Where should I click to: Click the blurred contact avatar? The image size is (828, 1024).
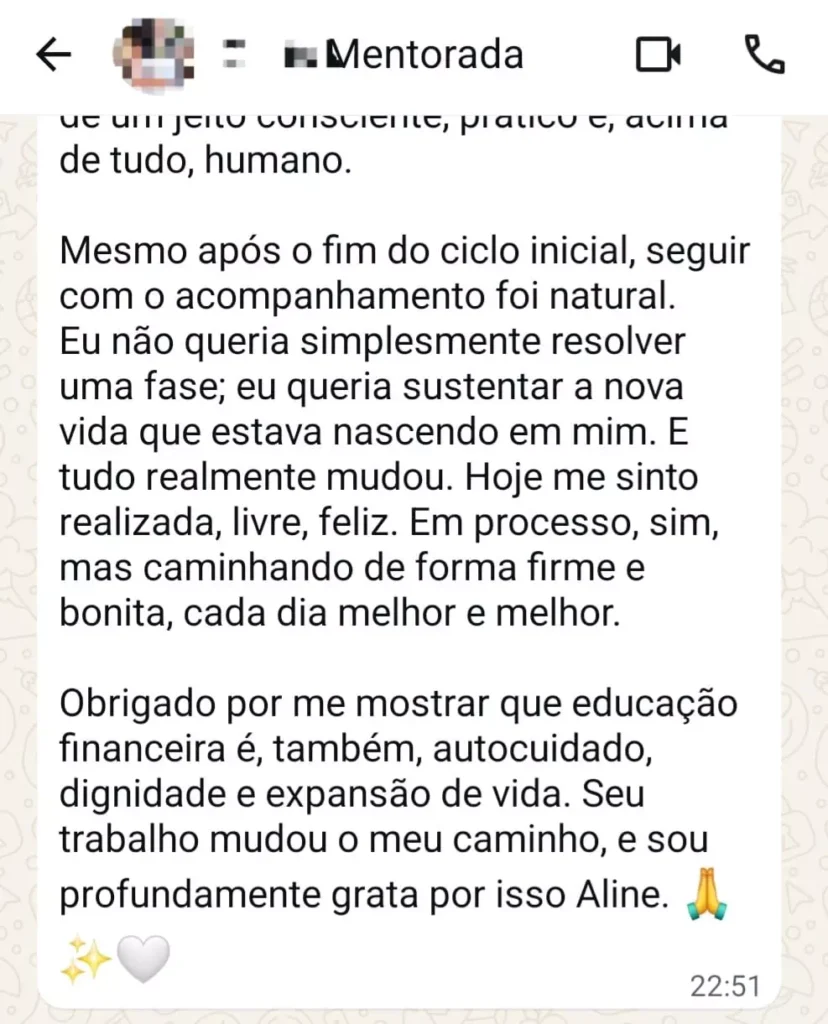point(152,52)
